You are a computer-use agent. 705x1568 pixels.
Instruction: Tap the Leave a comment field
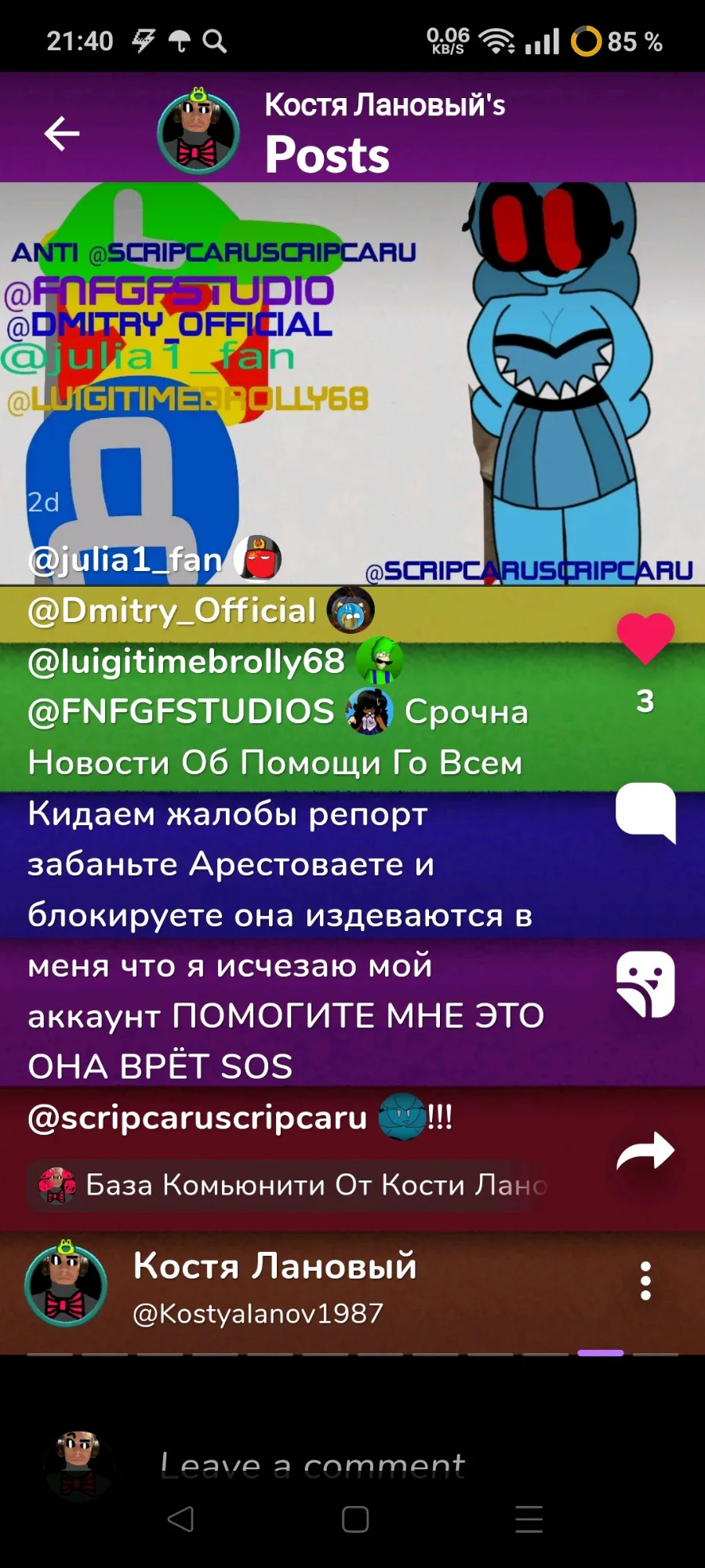(314, 1465)
